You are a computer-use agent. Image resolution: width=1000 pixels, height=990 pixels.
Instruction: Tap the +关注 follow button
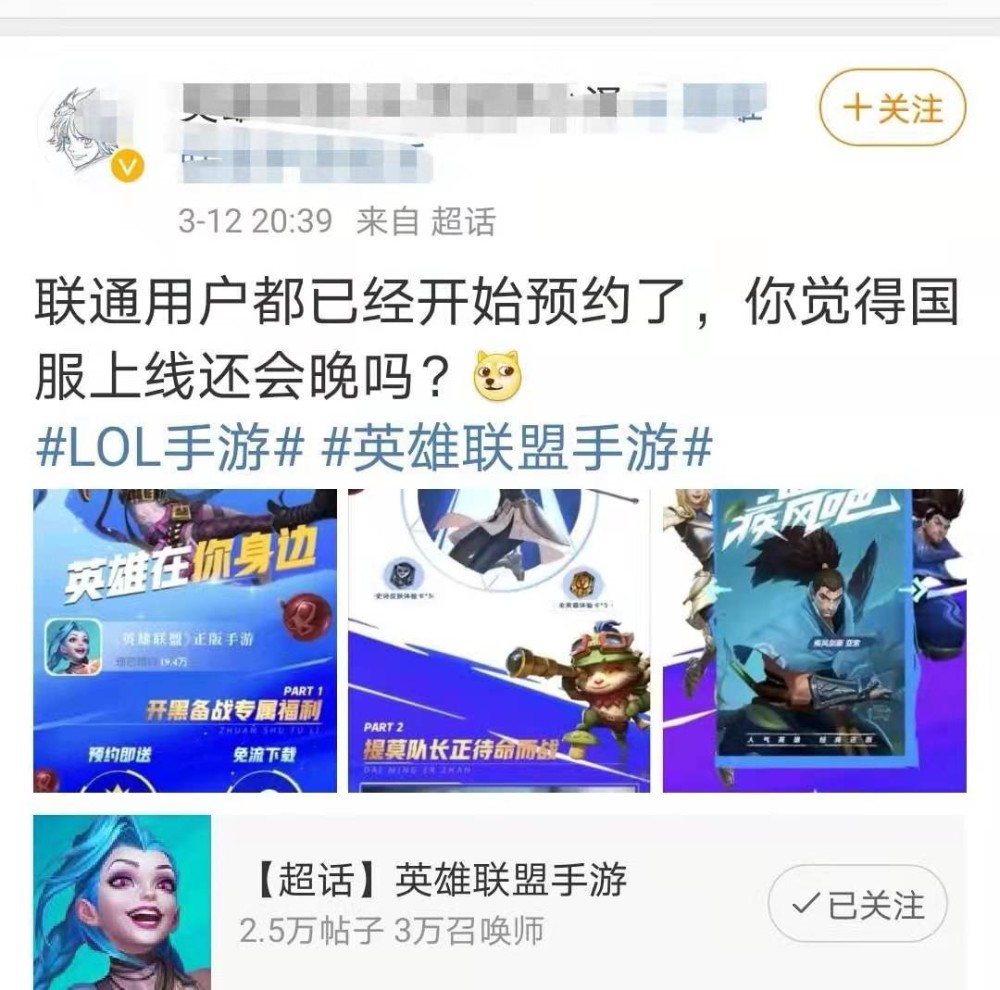(x=892, y=108)
